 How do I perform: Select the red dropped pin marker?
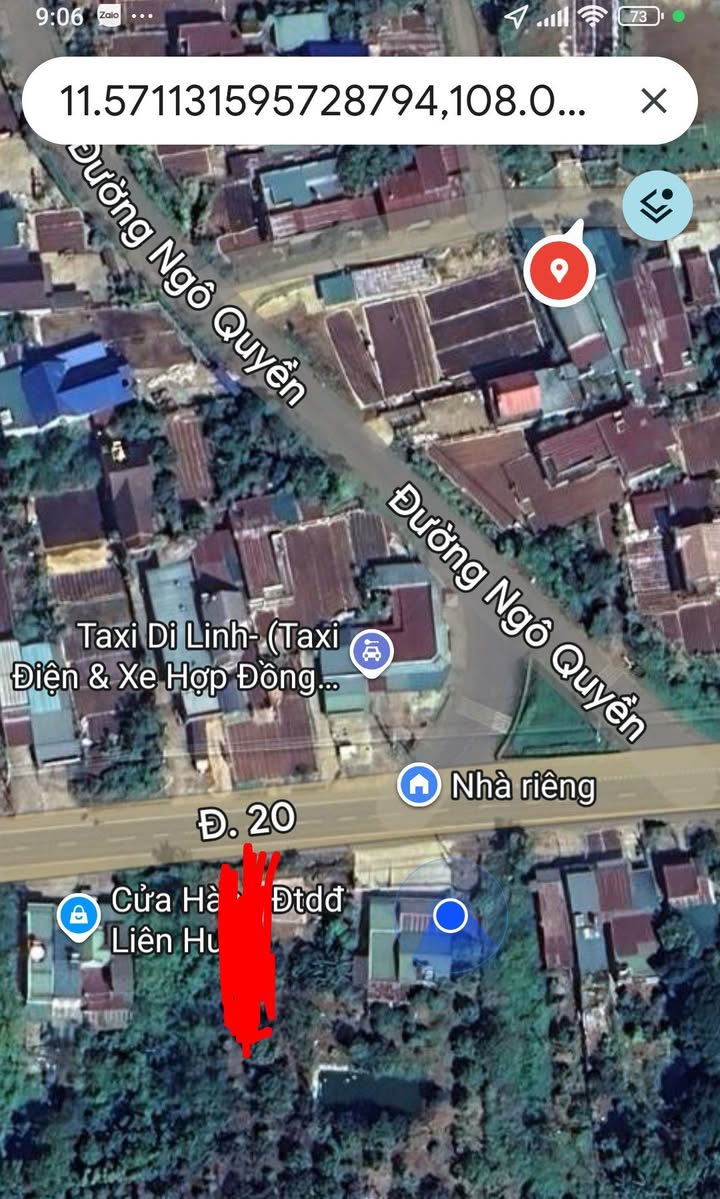(560, 270)
